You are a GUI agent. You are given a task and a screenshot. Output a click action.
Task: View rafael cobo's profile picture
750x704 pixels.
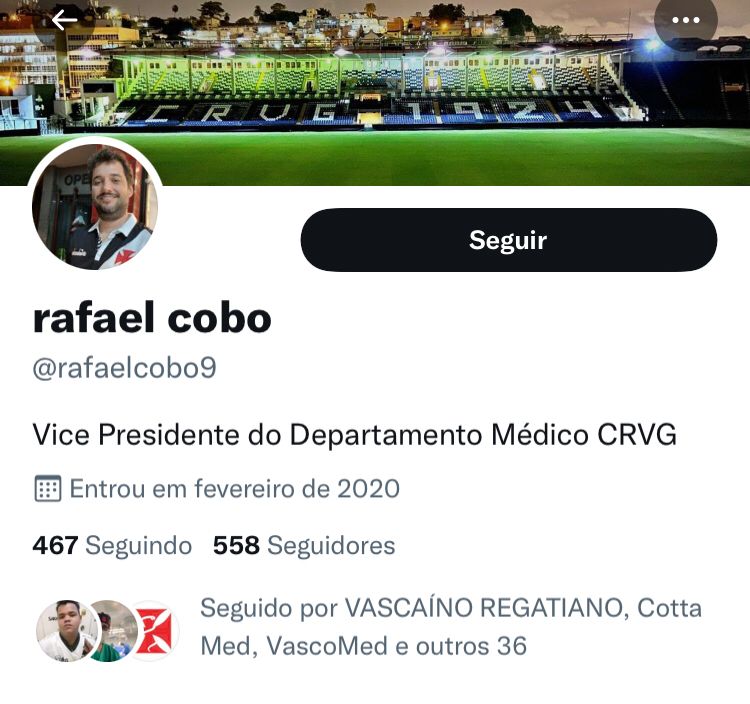coord(95,207)
